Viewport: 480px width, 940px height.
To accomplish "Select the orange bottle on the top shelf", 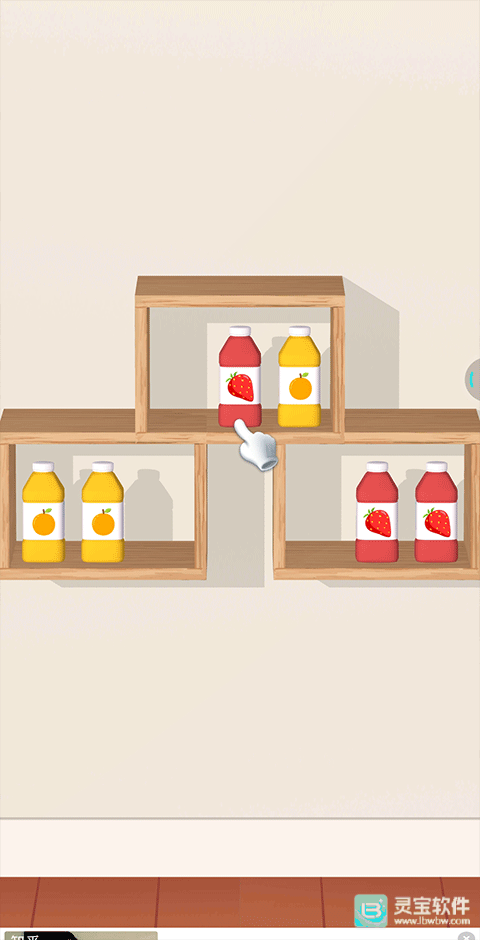I will pyautogui.click(x=299, y=376).
